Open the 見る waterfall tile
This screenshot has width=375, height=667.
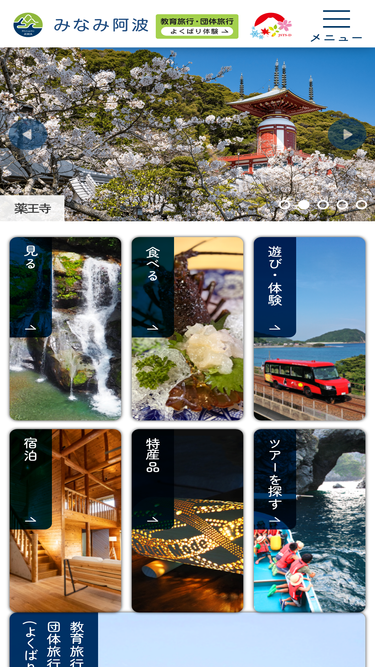(65, 328)
